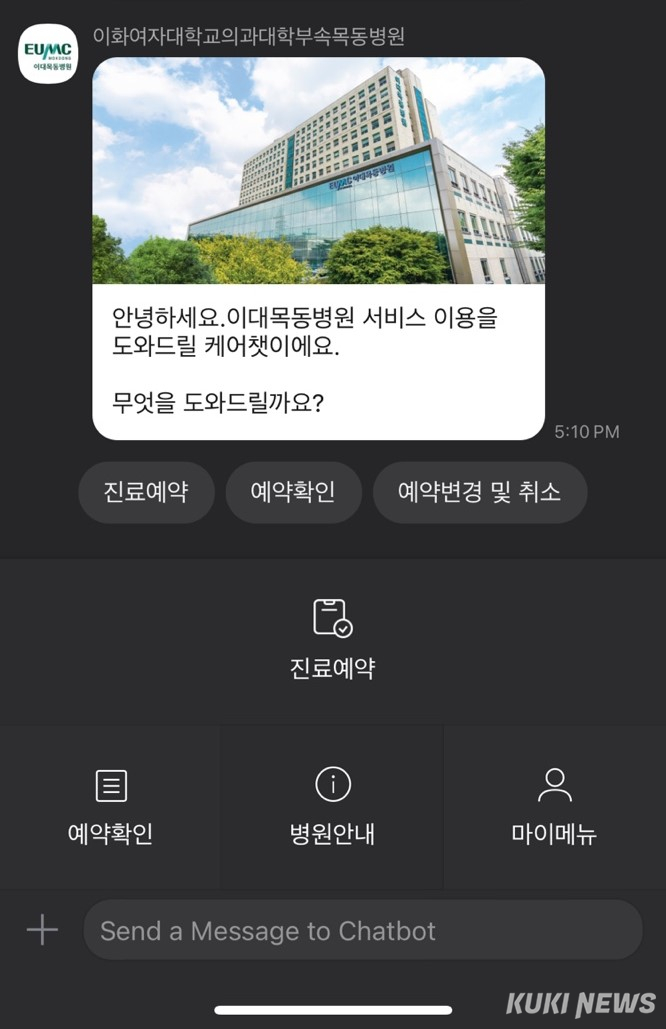
Task: Open 진료예약 in the bottom menu panel
Action: pyautogui.click(x=332, y=640)
